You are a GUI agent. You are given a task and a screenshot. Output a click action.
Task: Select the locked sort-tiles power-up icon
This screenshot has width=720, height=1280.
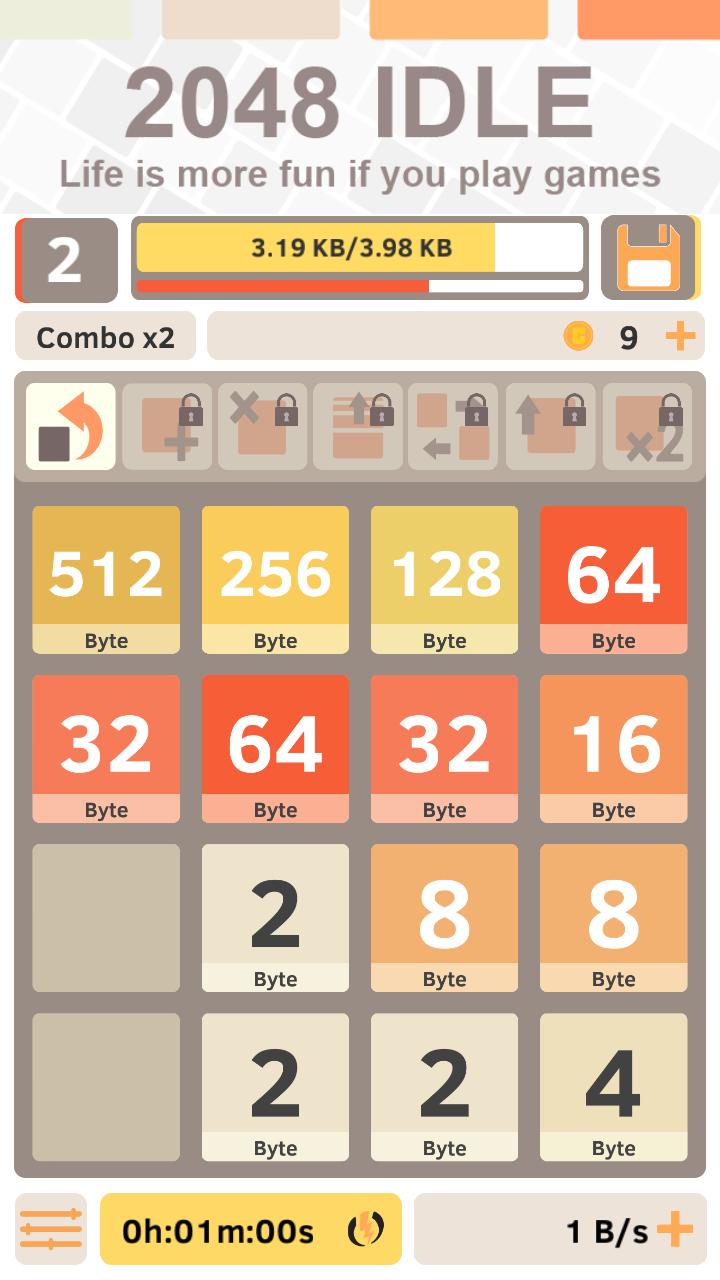[357, 427]
